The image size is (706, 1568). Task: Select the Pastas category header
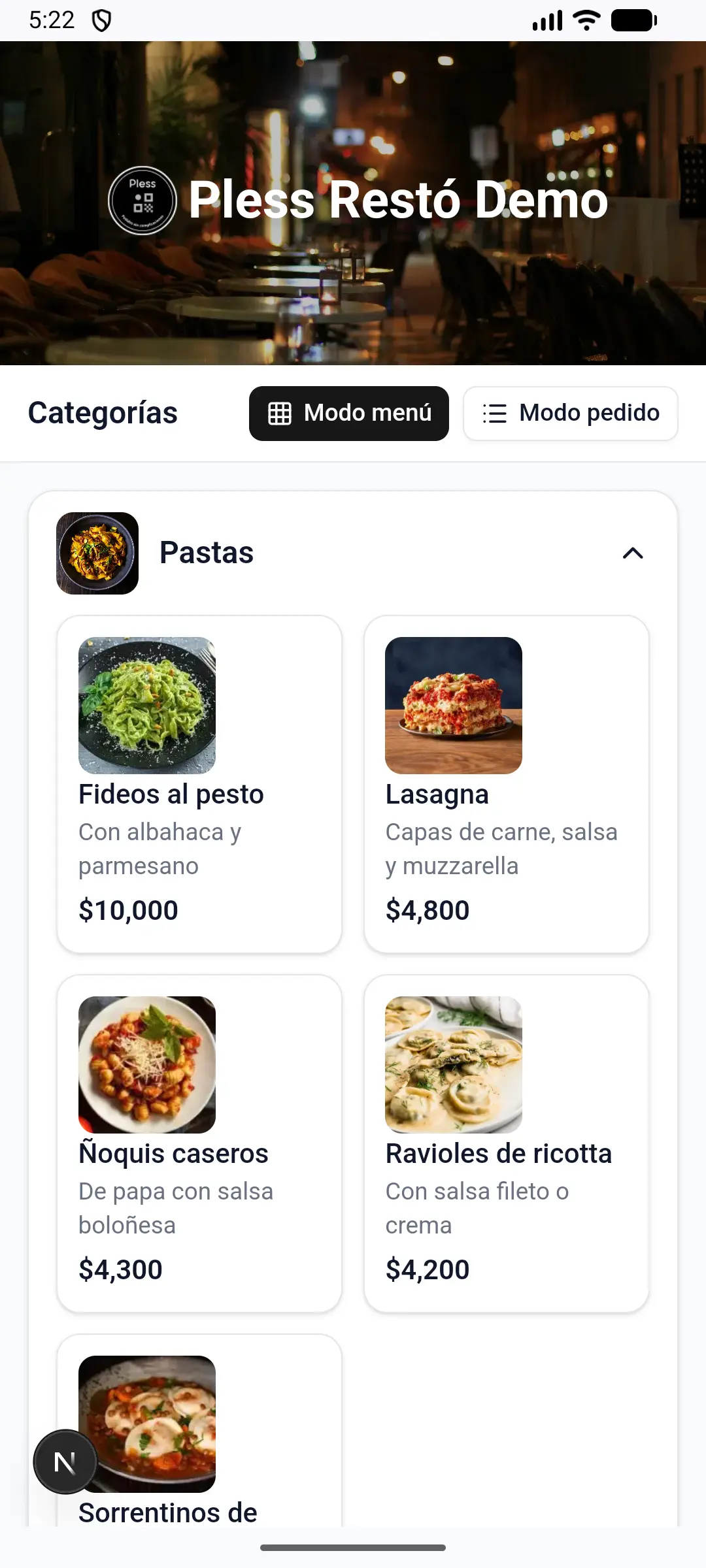click(207, 553)
